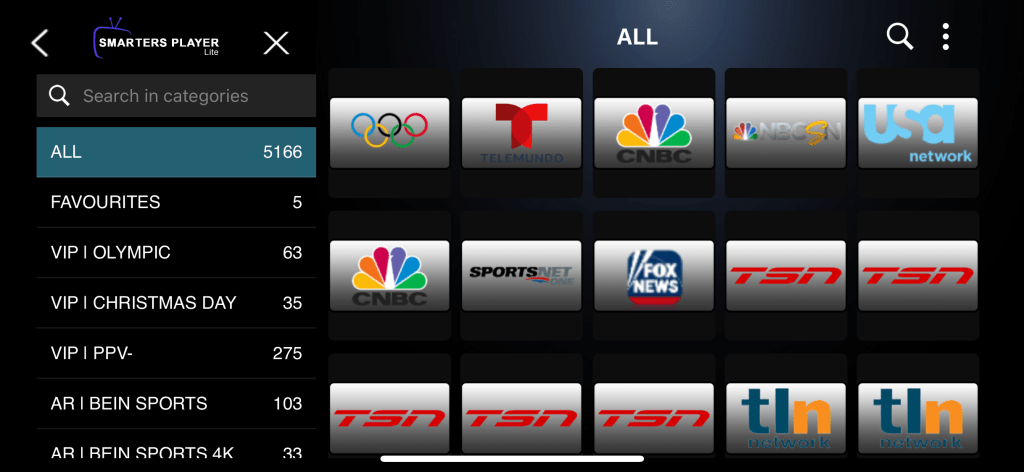Play the NBCSN channel
The image size is (1024, 472).
[x=785, y=132]
